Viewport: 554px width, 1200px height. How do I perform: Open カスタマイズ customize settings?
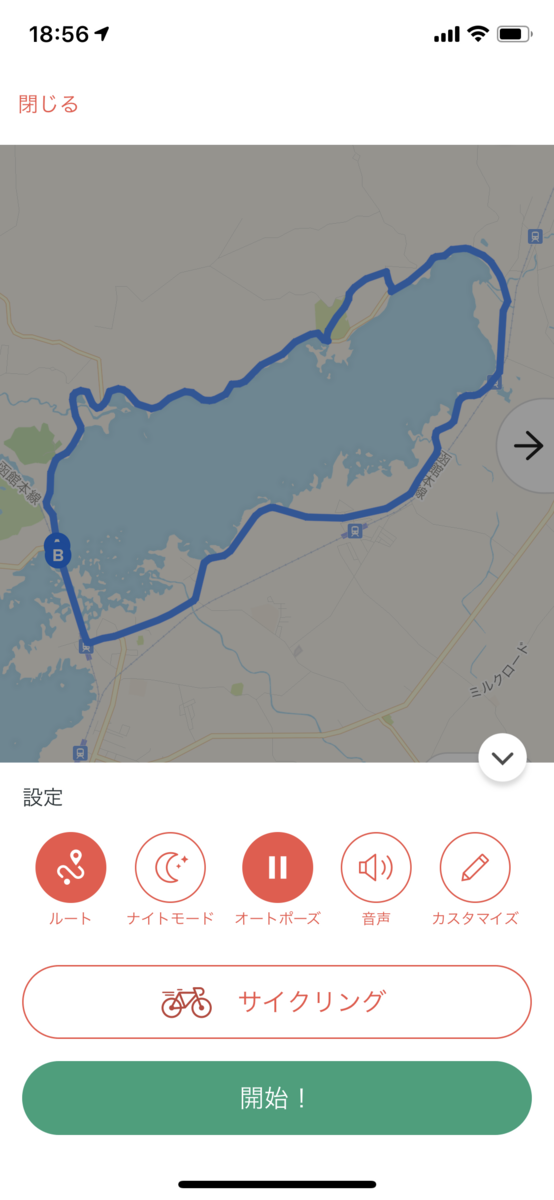pyautogui.click(x=475, y=868)
